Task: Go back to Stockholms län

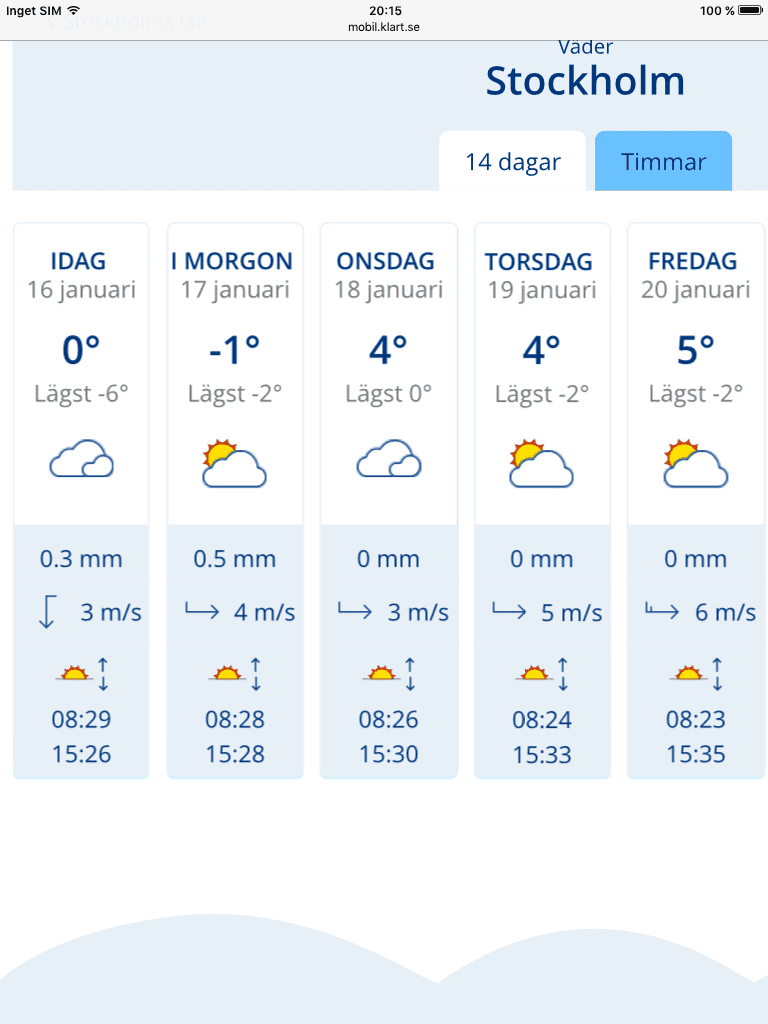Action: tap(127, 22)
